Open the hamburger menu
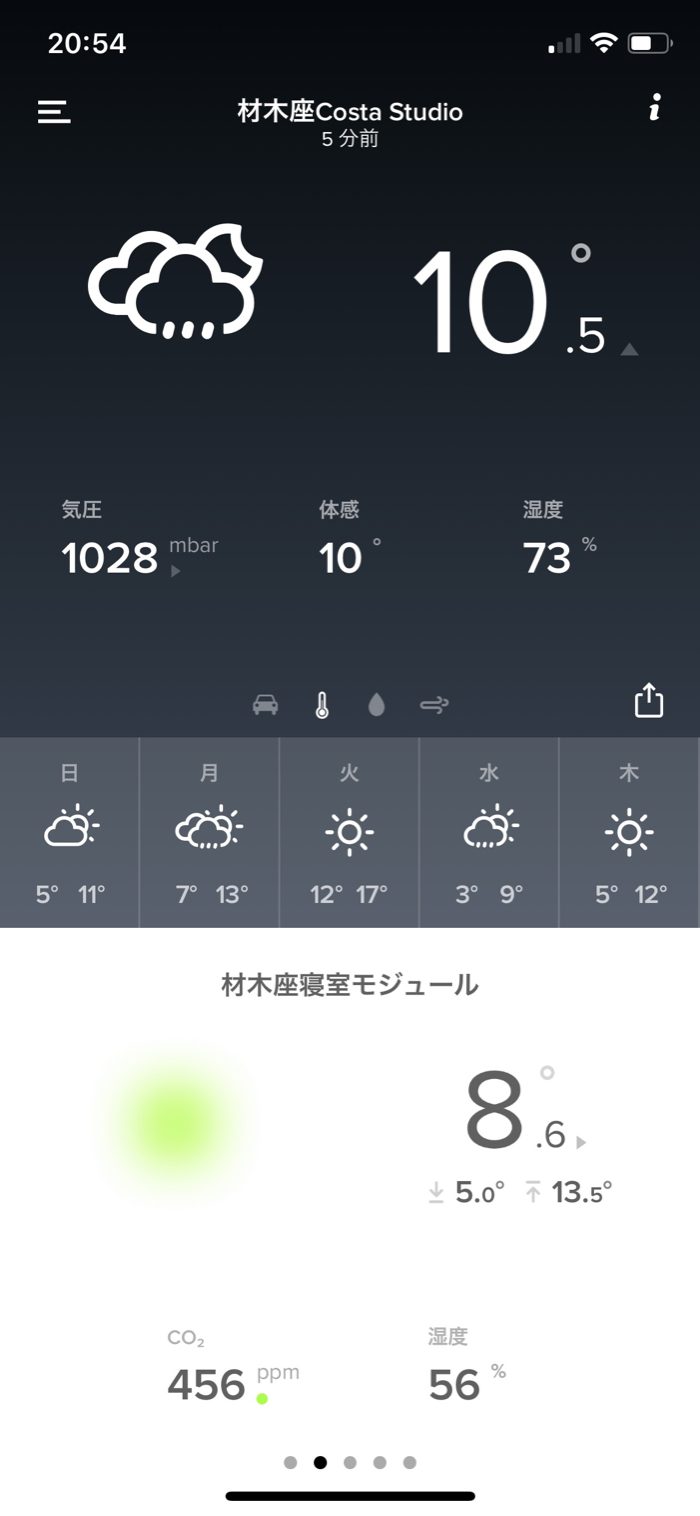The image size is (700, 1516). click(54, 111)
